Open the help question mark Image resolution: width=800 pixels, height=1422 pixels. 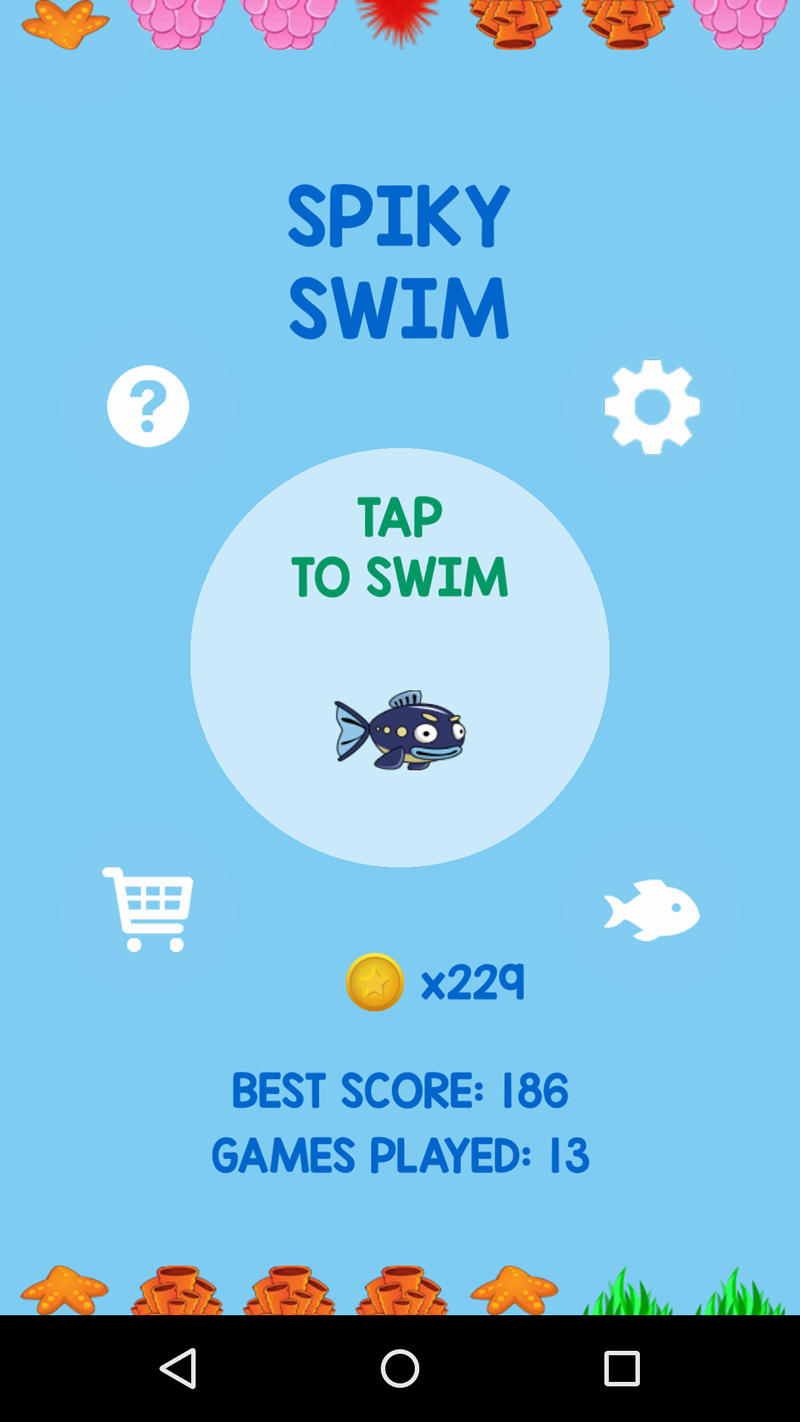[148, 406]
